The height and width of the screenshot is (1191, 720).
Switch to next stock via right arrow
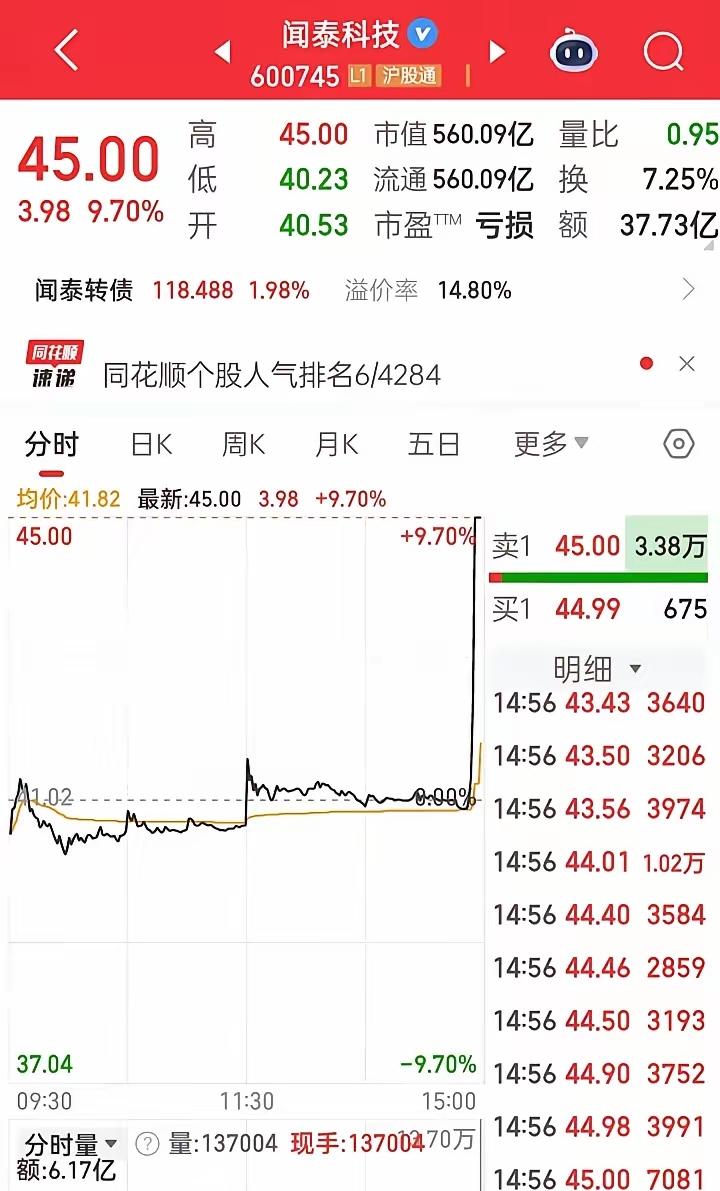pos(497,50)
